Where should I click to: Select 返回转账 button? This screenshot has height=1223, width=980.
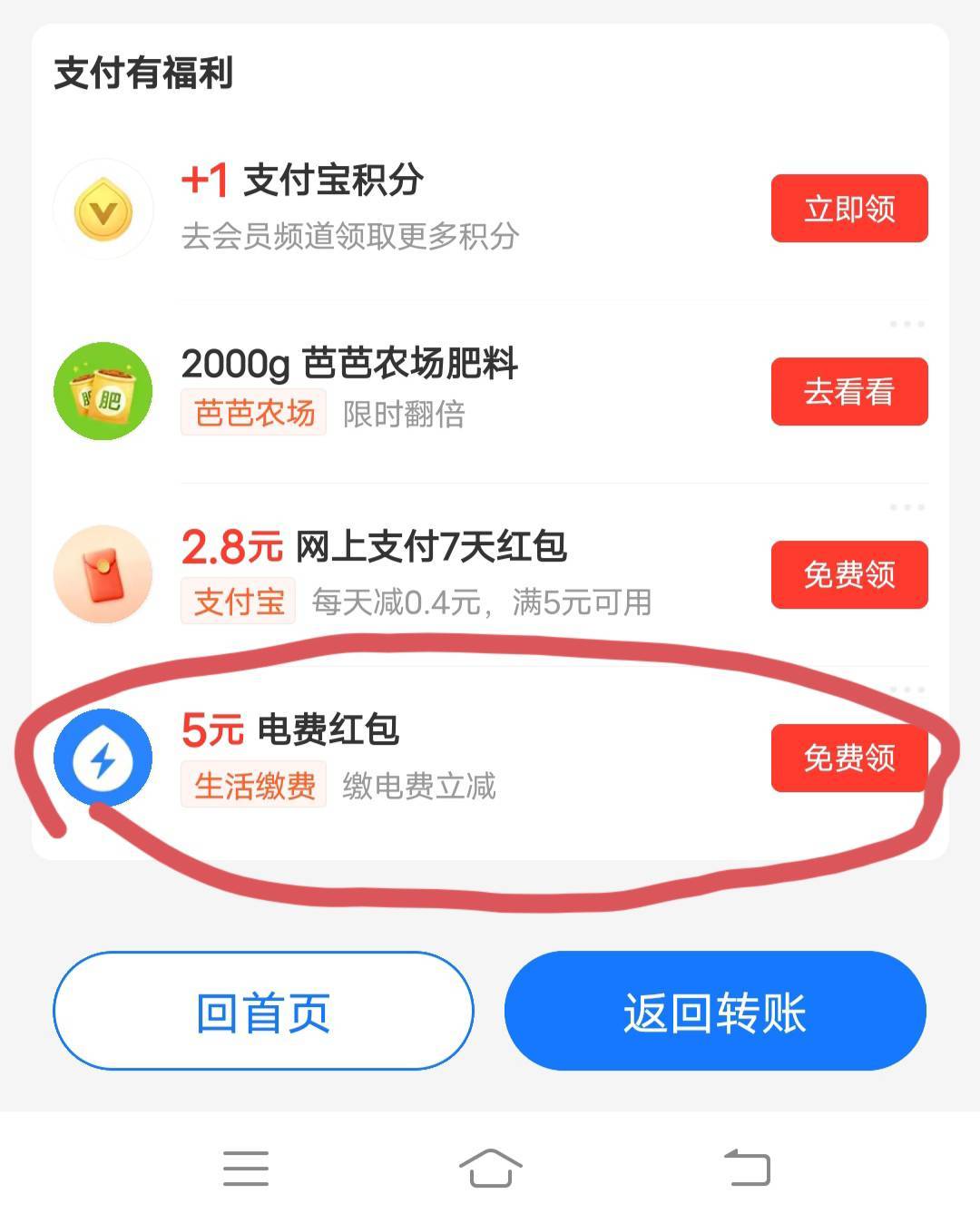click(x=715, y=1012)
